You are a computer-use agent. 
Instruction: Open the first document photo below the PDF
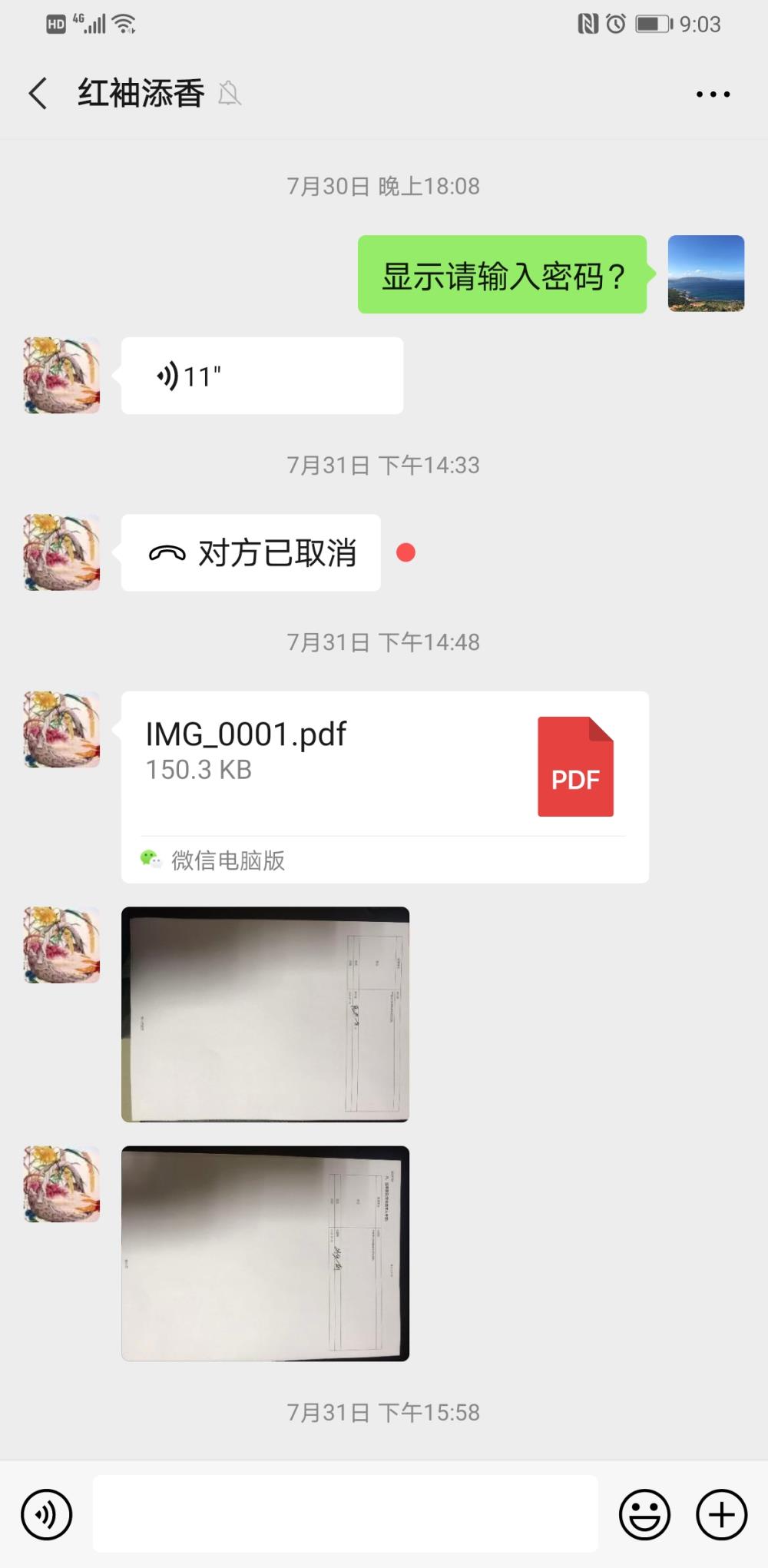265,1014
